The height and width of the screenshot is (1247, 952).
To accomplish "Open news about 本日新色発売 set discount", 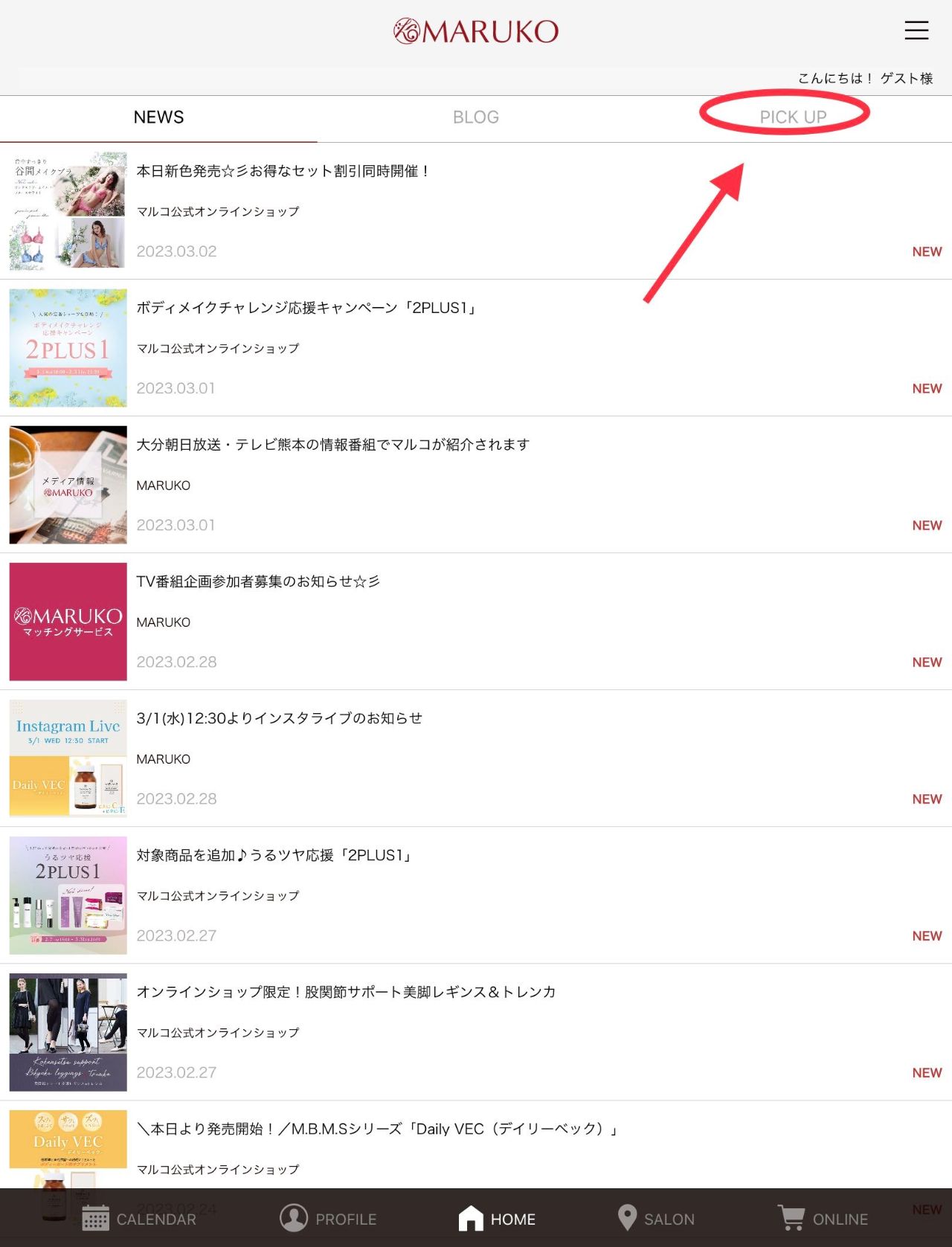I will pos(283,172).
